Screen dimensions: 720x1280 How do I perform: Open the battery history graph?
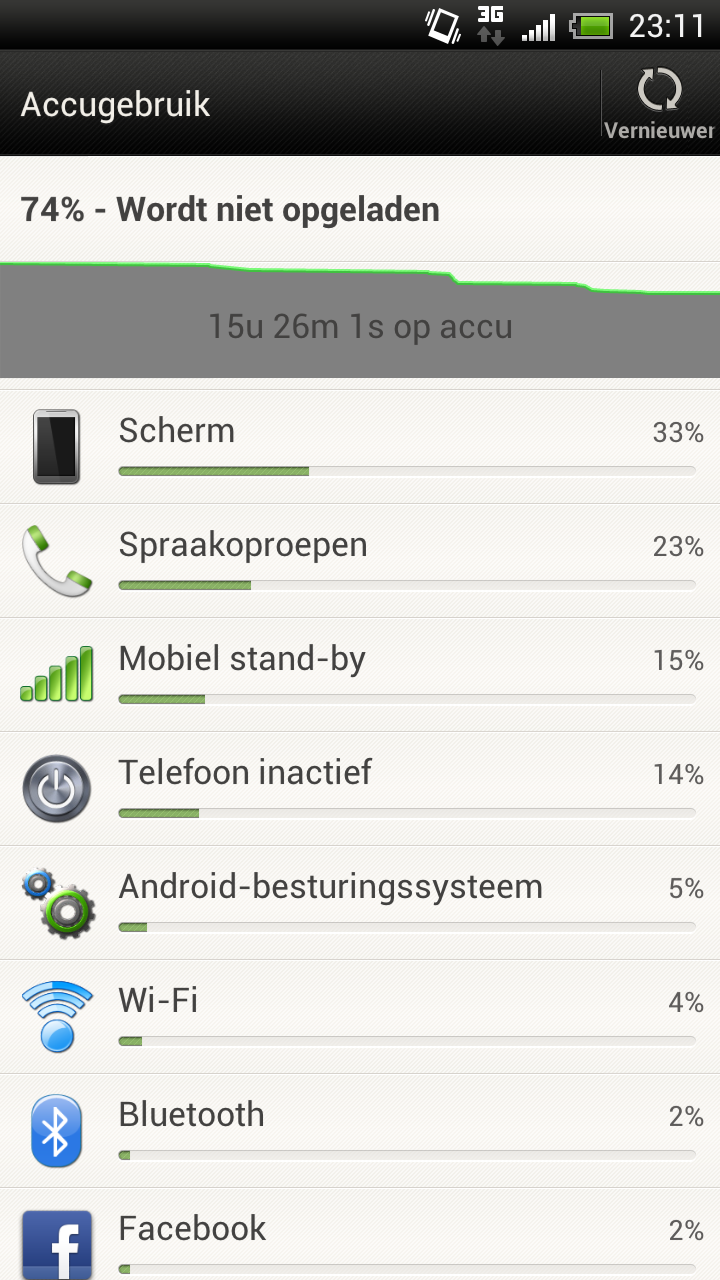pos(360,320)
